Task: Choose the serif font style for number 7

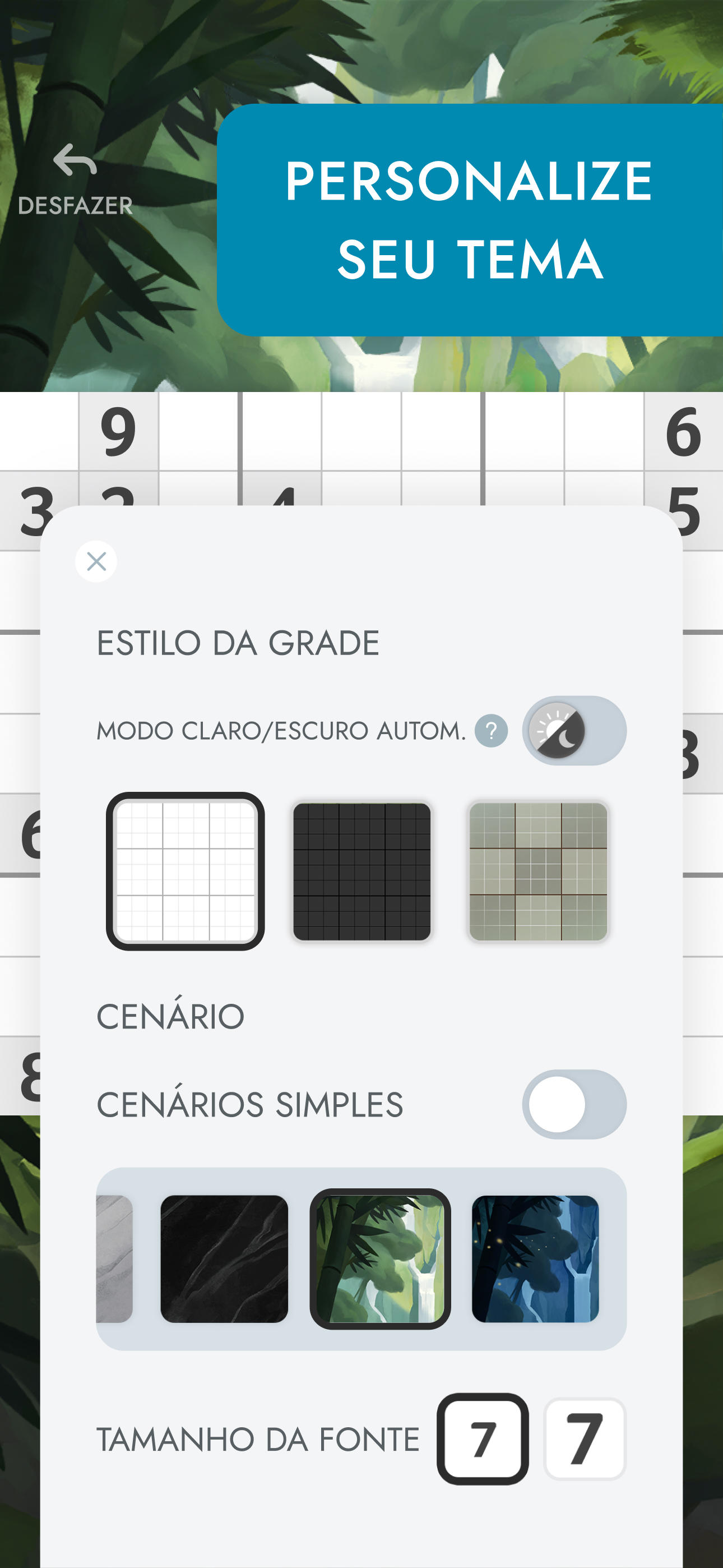Action: 586,1438
